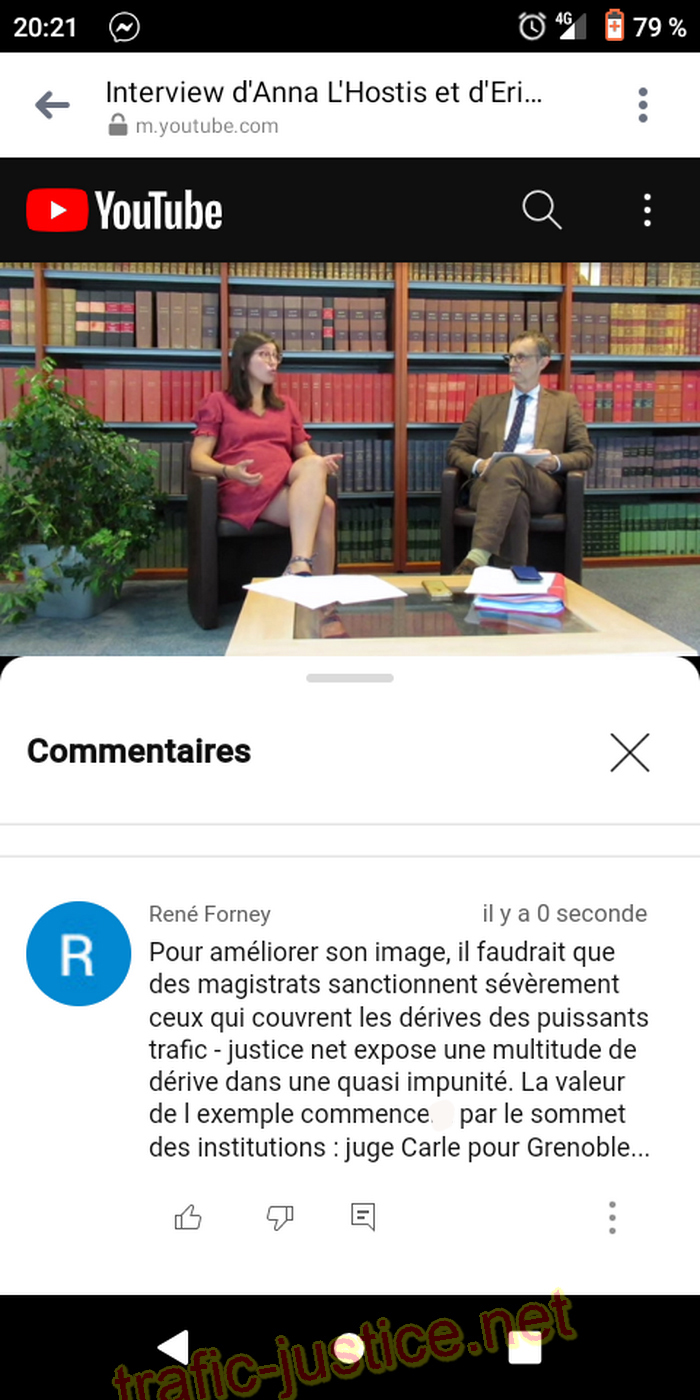Dislike René Forney's comment
Screen dimensions: 700x1400
pyautogui.click(x=279, y=1217)
